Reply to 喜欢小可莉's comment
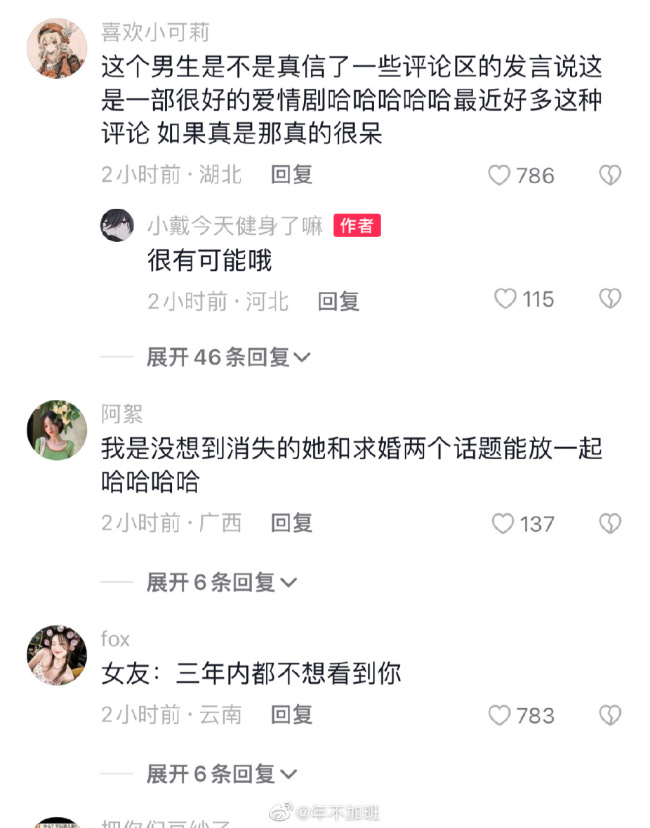650x828 pixels. (x=292, y=175)
